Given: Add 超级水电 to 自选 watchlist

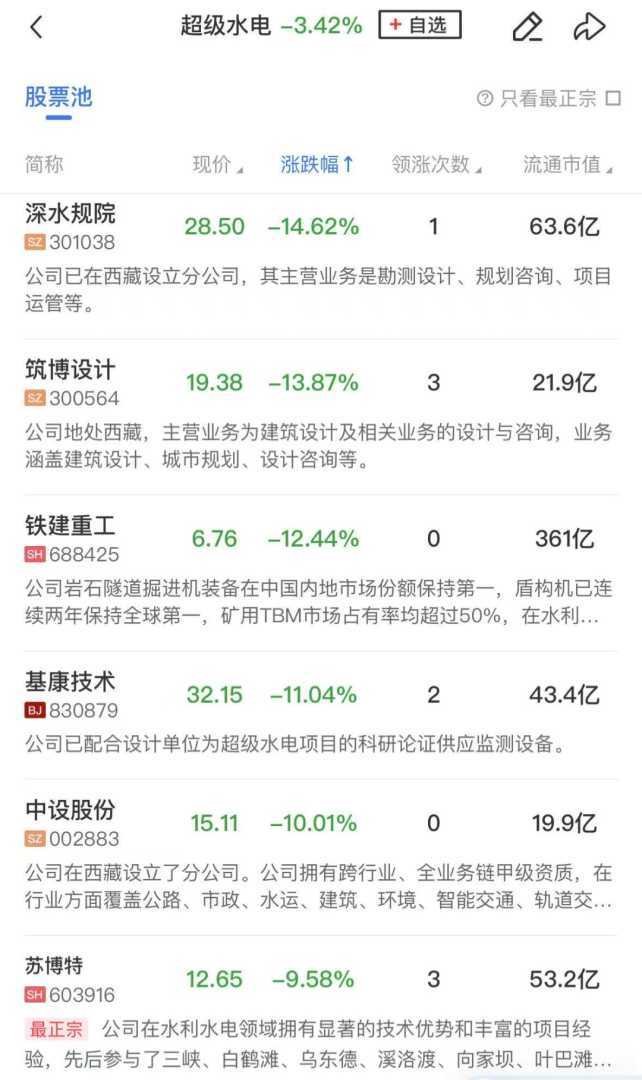Looking at the screenshot, I should pyautogui.click(x=419, y=26).
